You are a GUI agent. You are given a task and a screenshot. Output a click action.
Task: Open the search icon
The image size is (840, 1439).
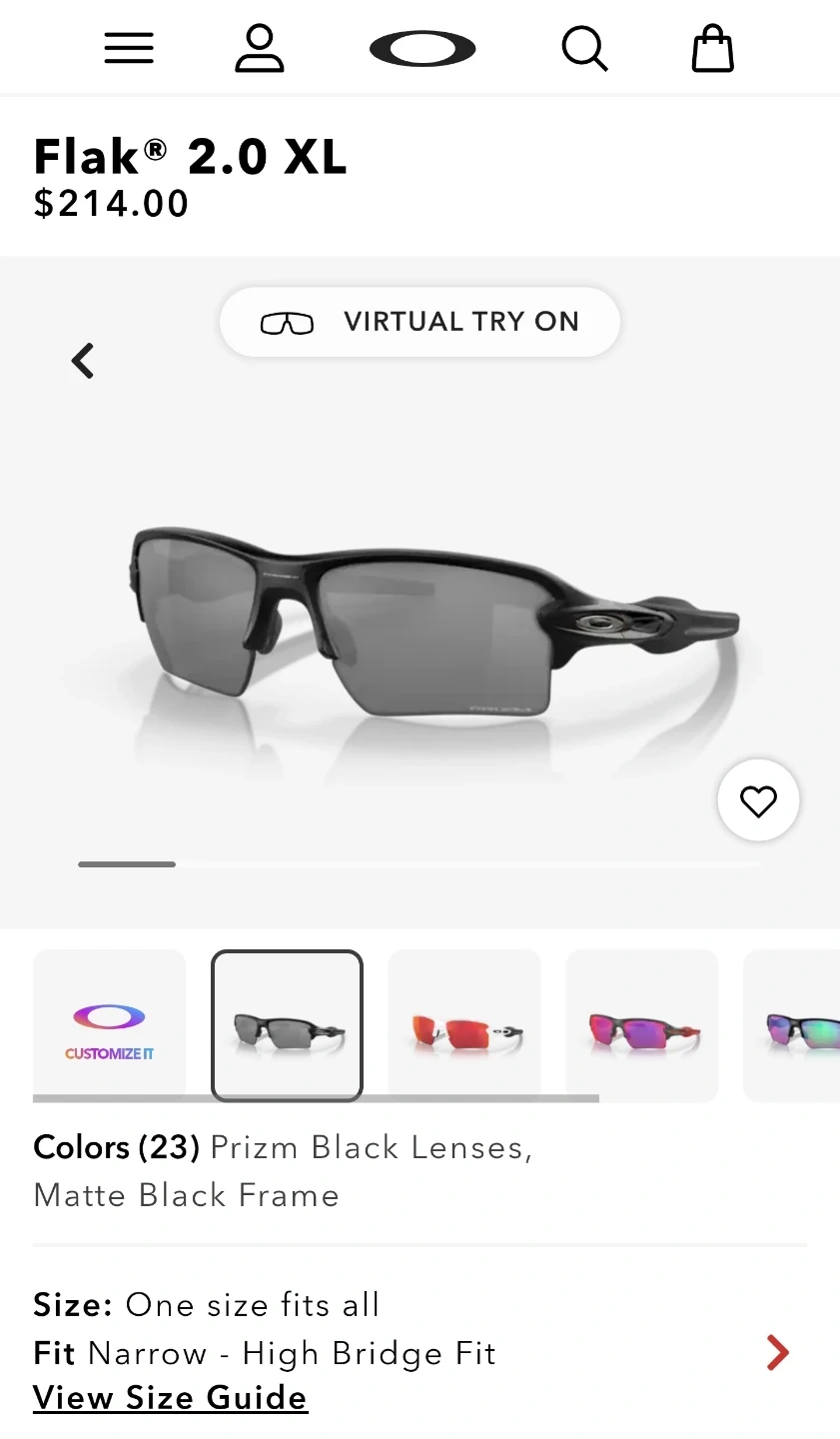584,48
